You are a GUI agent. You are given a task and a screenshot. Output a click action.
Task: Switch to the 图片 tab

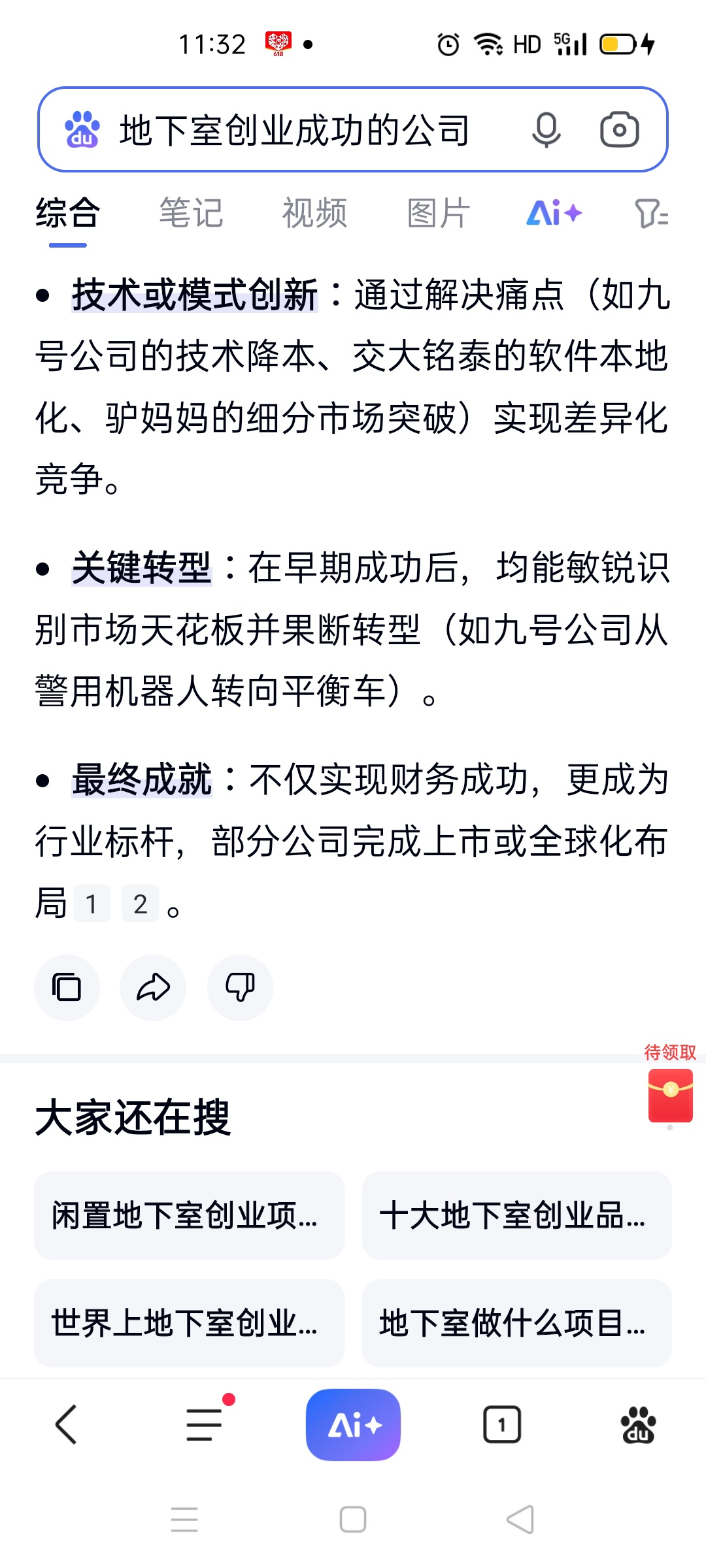point(438,213)
